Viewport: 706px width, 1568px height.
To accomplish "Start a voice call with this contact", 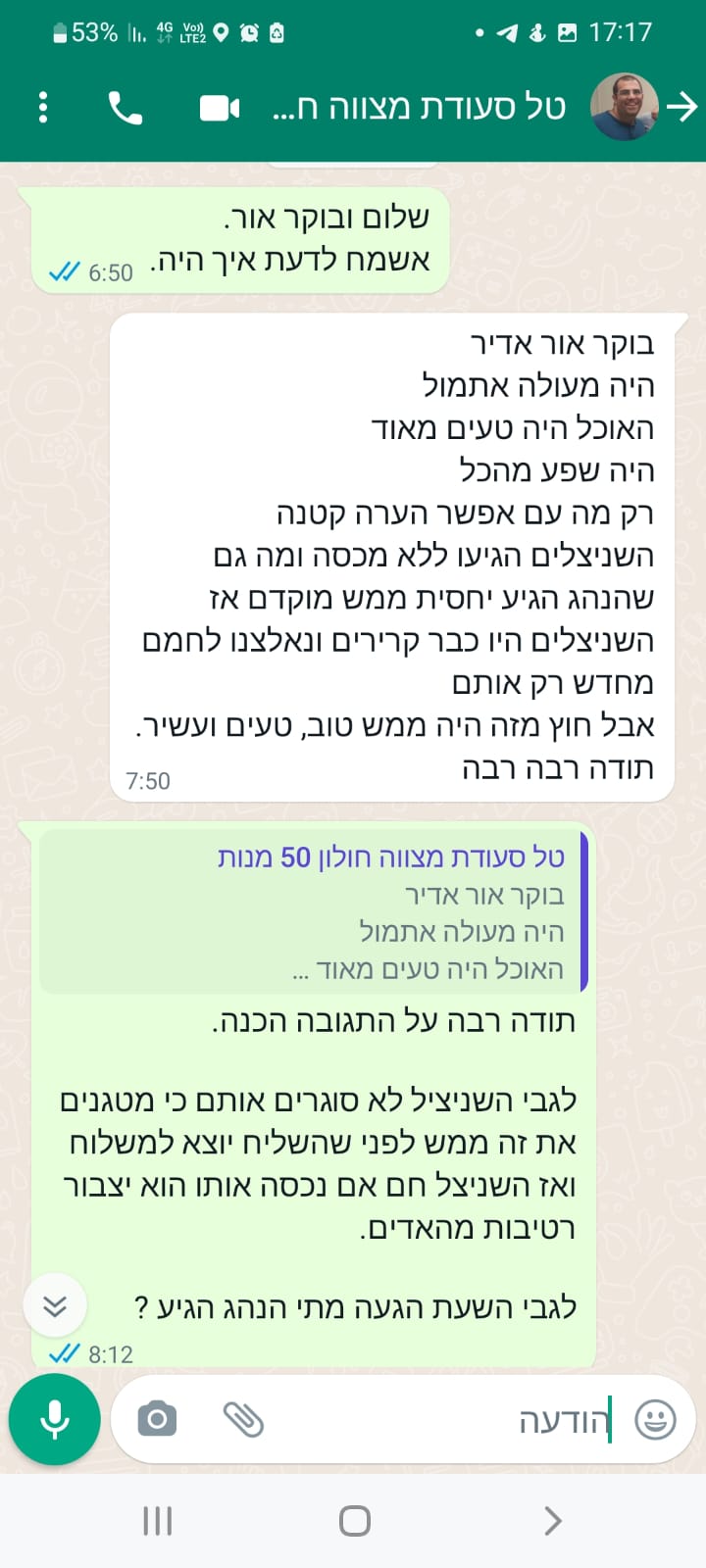I will [x=126, y=107].
